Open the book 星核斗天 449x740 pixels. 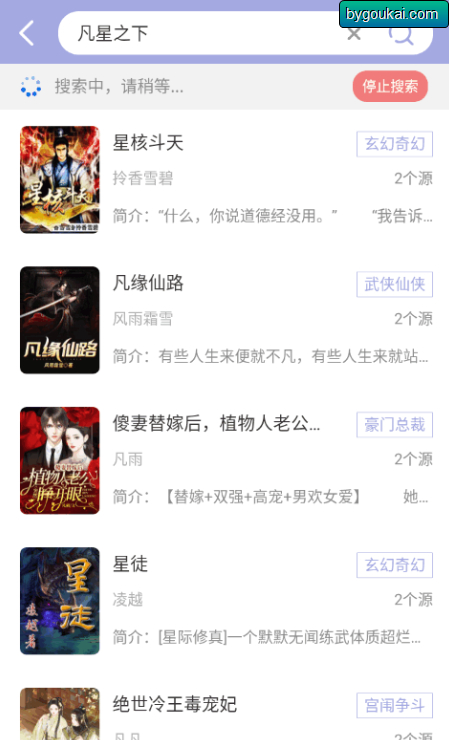225,179
